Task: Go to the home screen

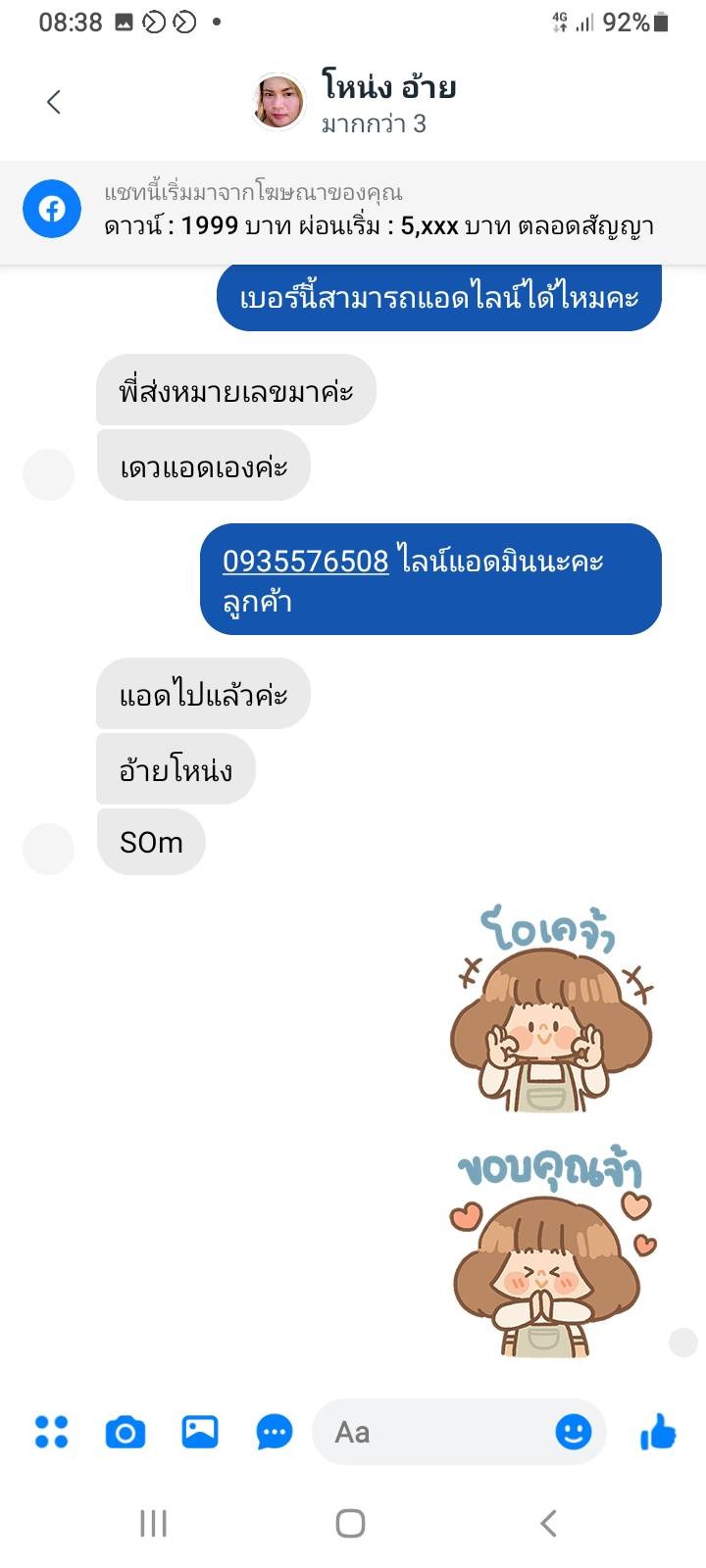Action: 350,1523
